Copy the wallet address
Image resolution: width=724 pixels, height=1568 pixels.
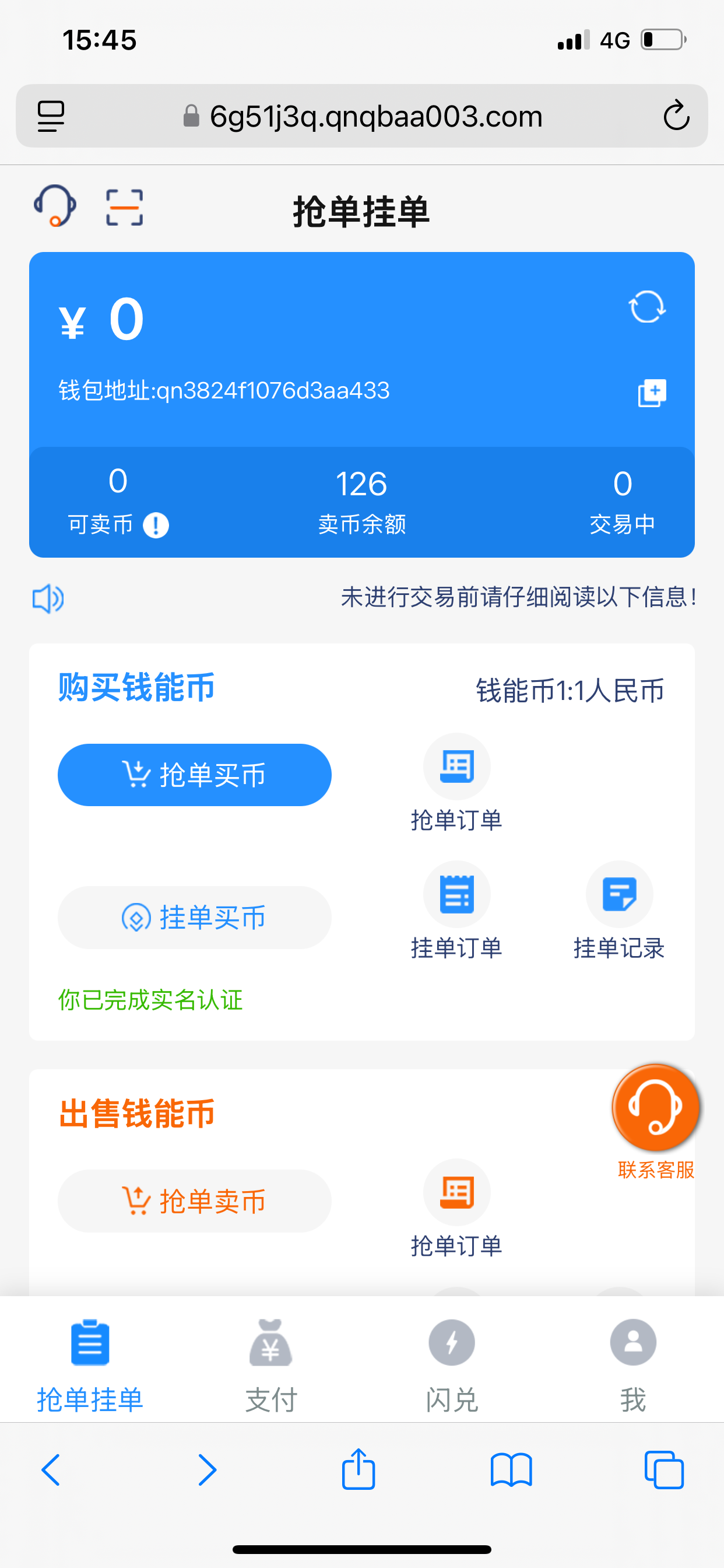(x=652, y=393)
